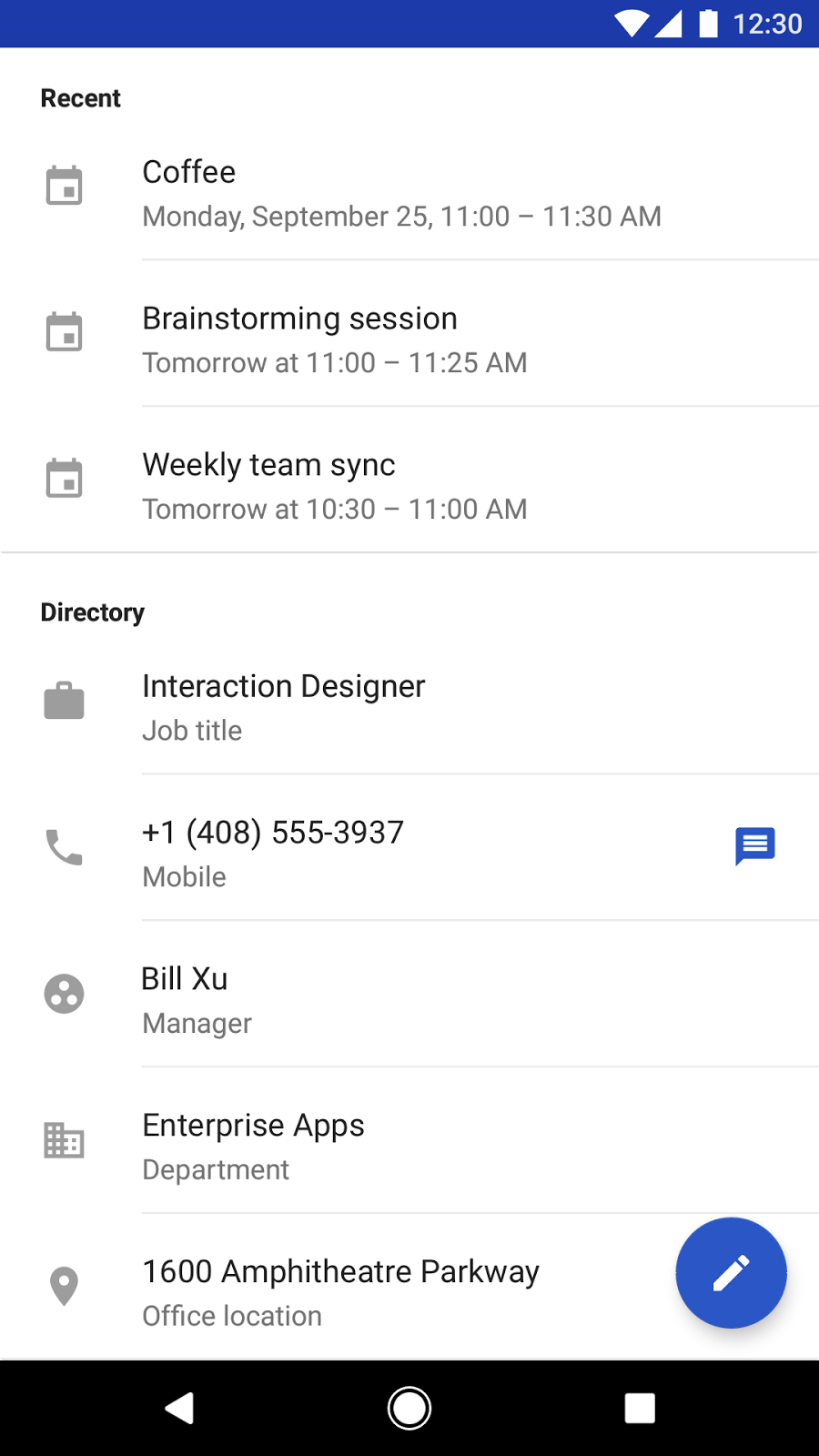
Task: Open the Brainstorming session event
Action: (400, 339)
